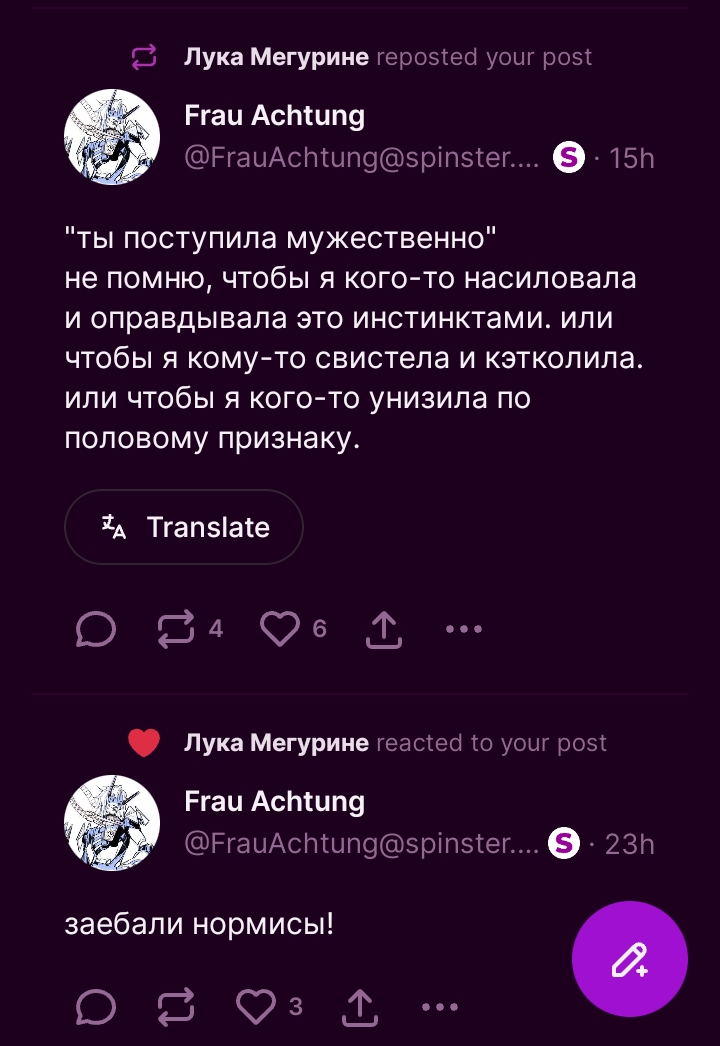Open overflow menu on the 15h post
Viewport: 720px width, 1046px height.
tap(464, 629)
